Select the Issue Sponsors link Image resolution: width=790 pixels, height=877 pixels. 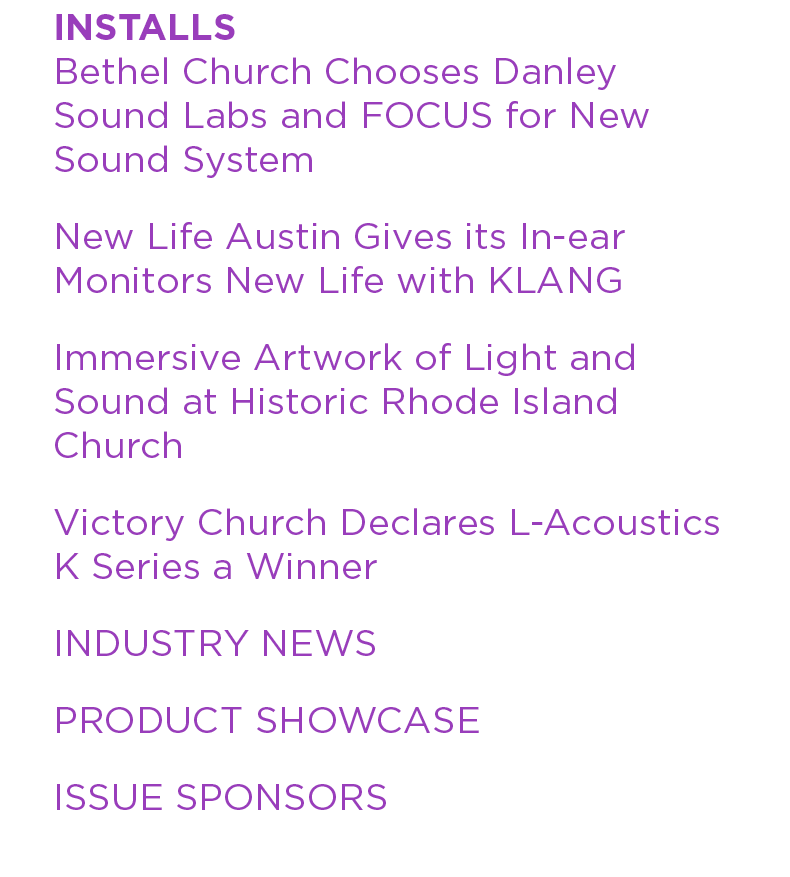pyautogui.click(x=220, y=798)
